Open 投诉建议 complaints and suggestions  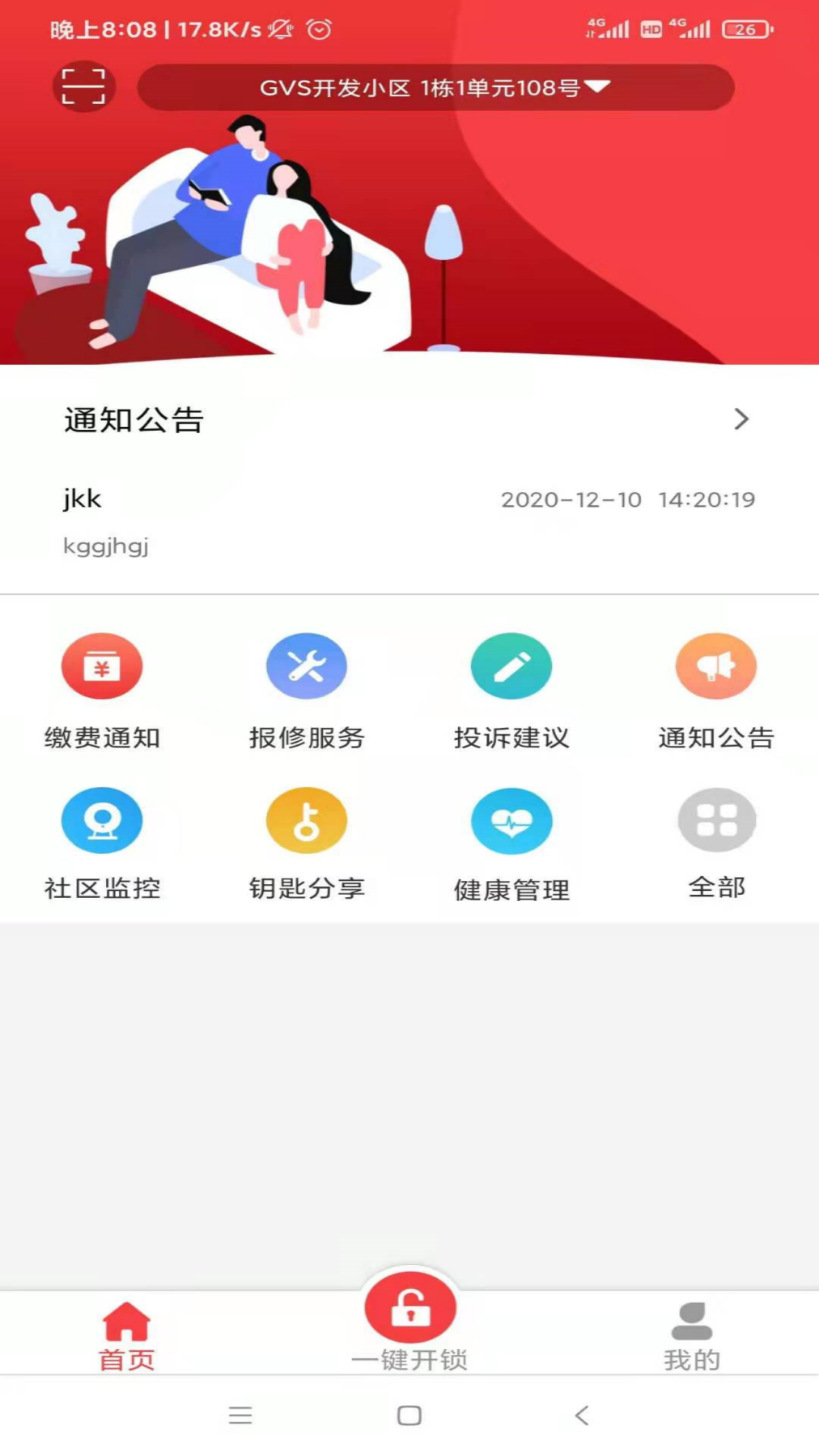pyautogui.click(x=511, y=666)
